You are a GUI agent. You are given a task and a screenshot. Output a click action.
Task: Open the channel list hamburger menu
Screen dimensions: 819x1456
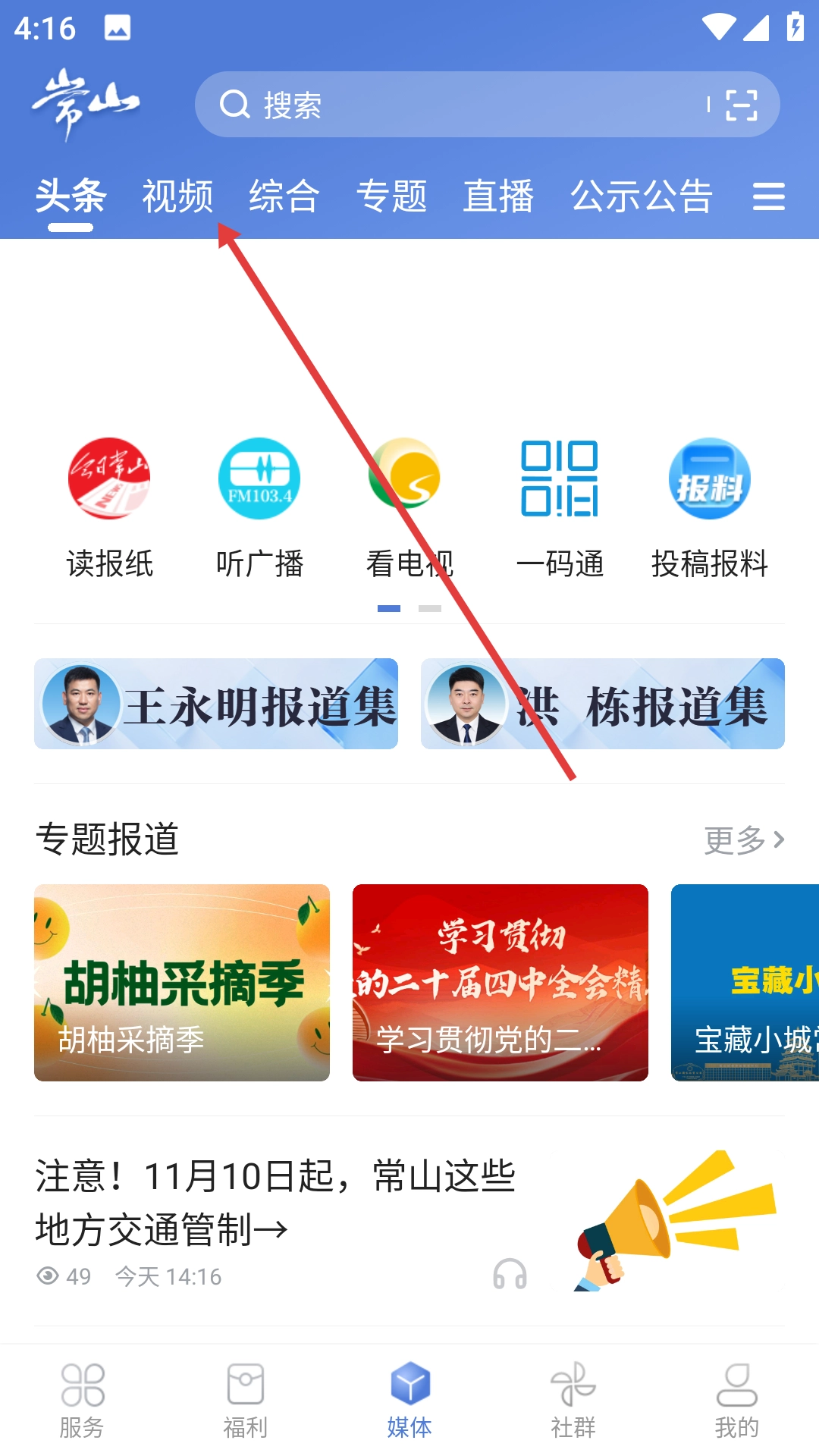point(768,196)
